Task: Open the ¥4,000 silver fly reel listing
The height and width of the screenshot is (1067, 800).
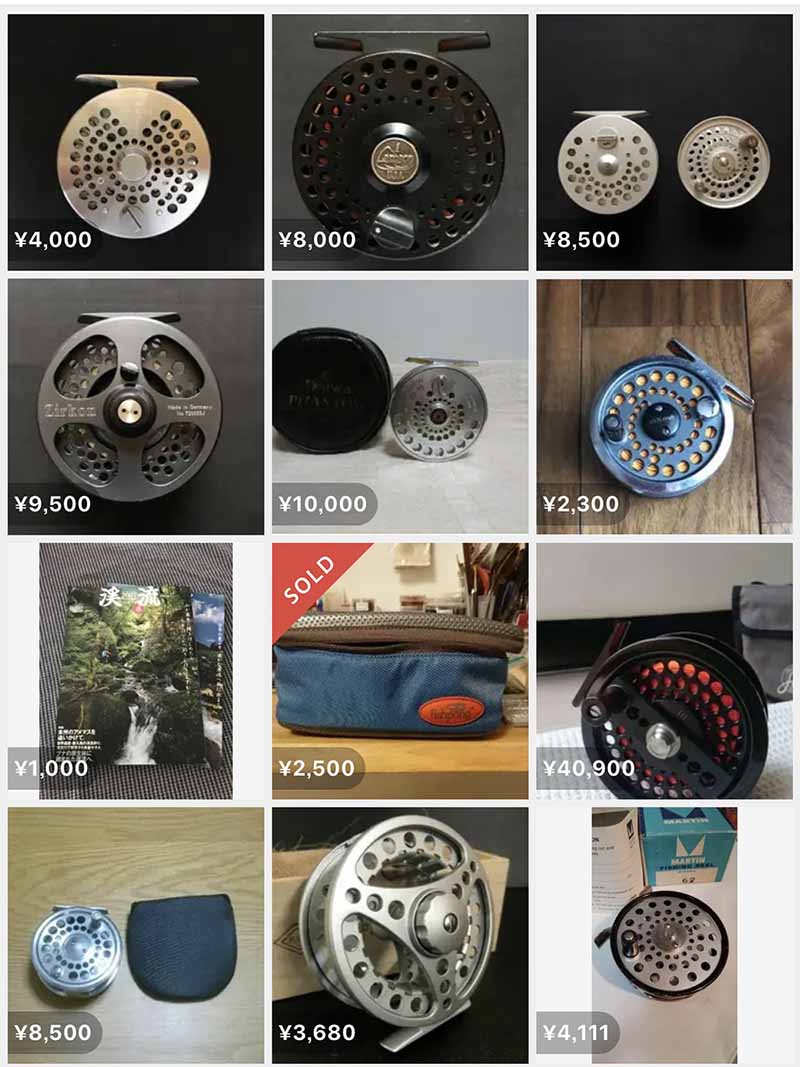Action: [x=135, y=142]
